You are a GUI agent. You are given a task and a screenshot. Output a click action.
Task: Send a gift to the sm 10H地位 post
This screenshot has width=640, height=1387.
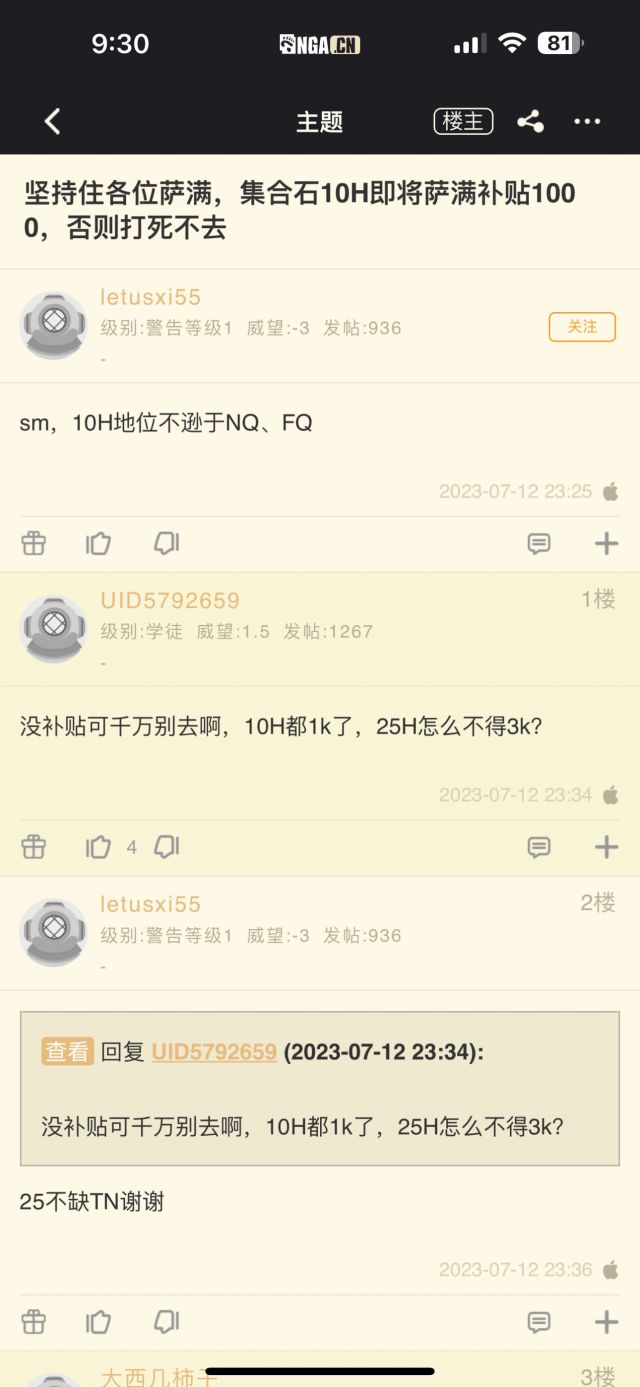[34, 544]
